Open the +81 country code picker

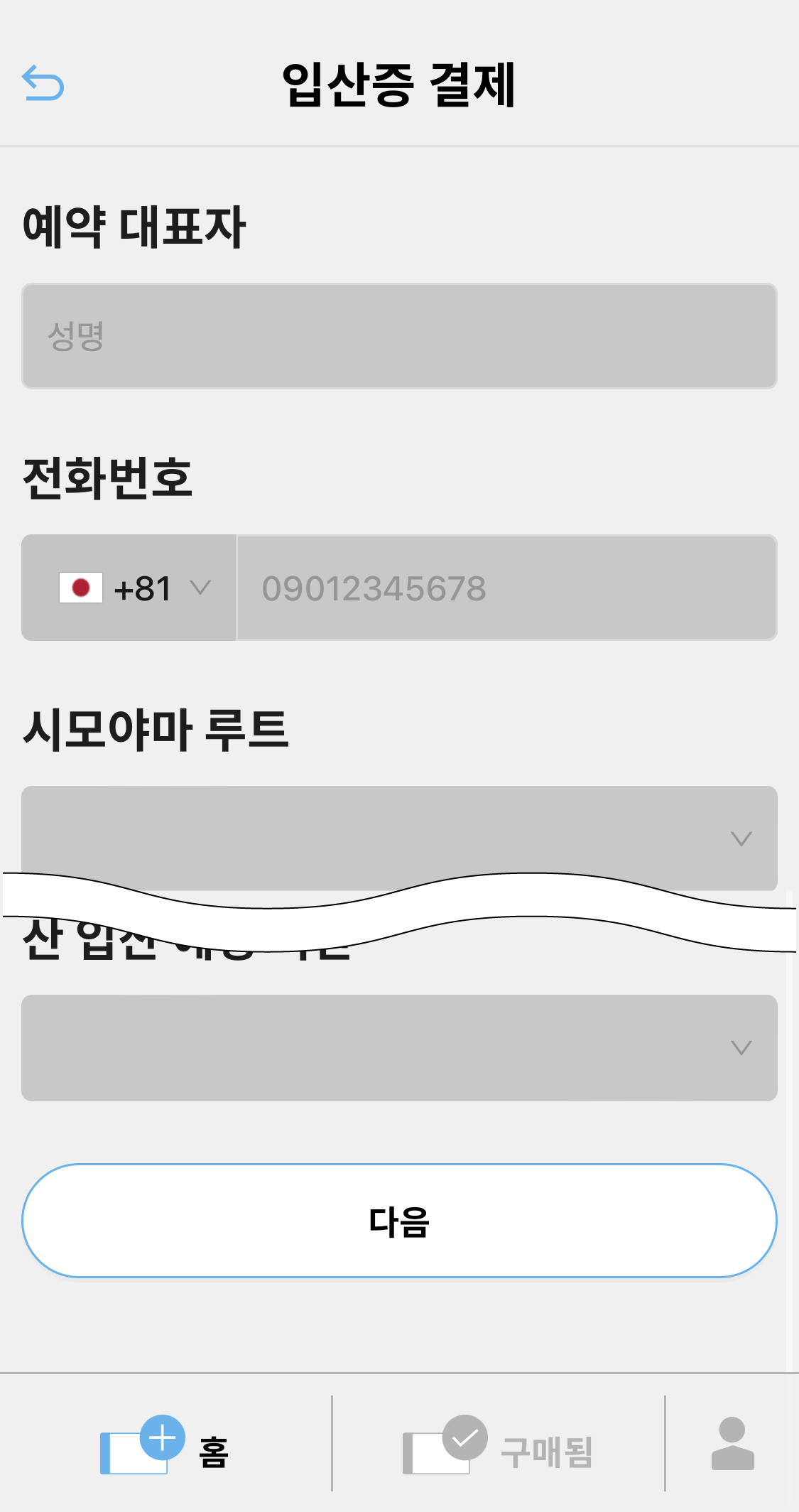pyautogui.click(x=129, y=588)
